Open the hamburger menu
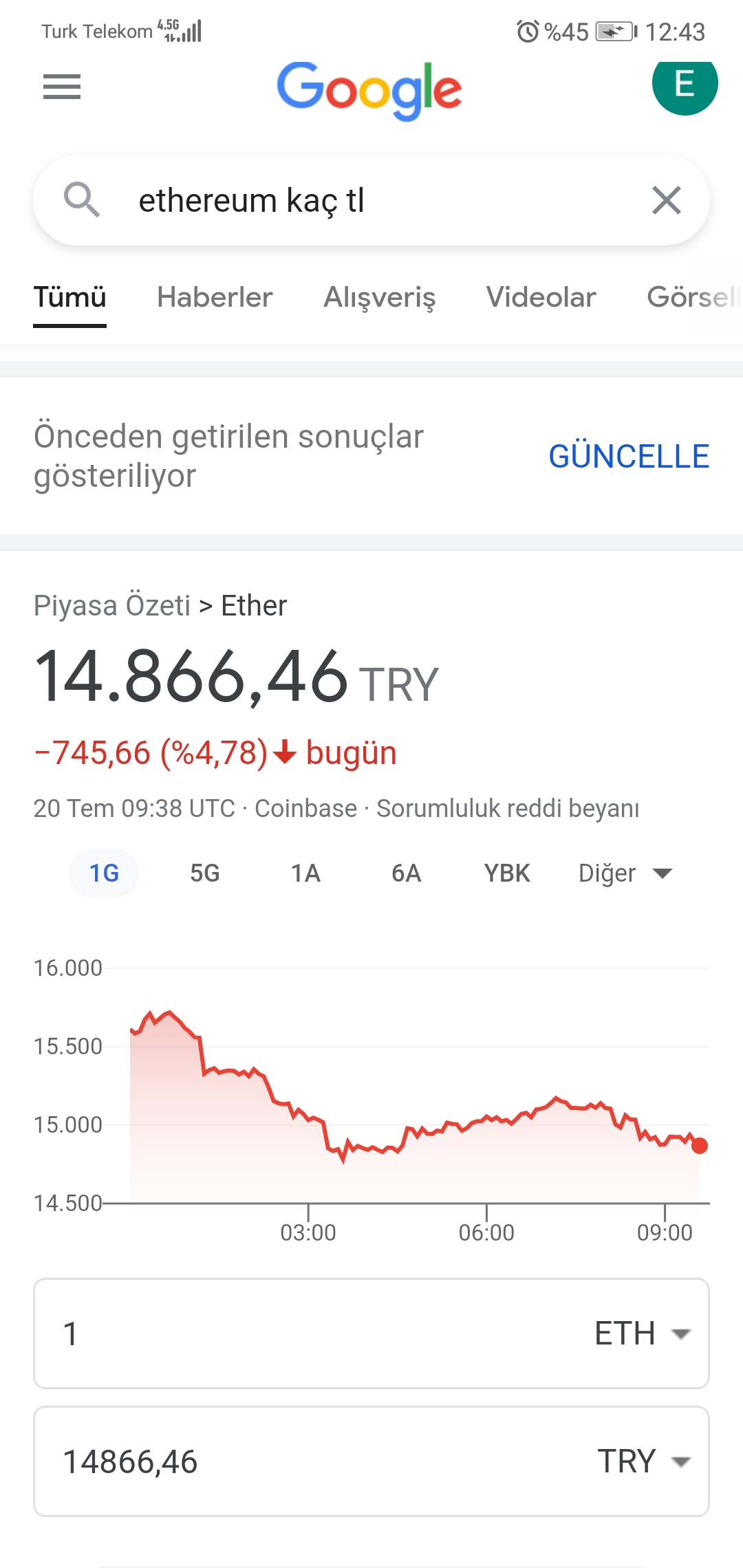Viewport: 743px width, 1568px height. coord(62,87)
